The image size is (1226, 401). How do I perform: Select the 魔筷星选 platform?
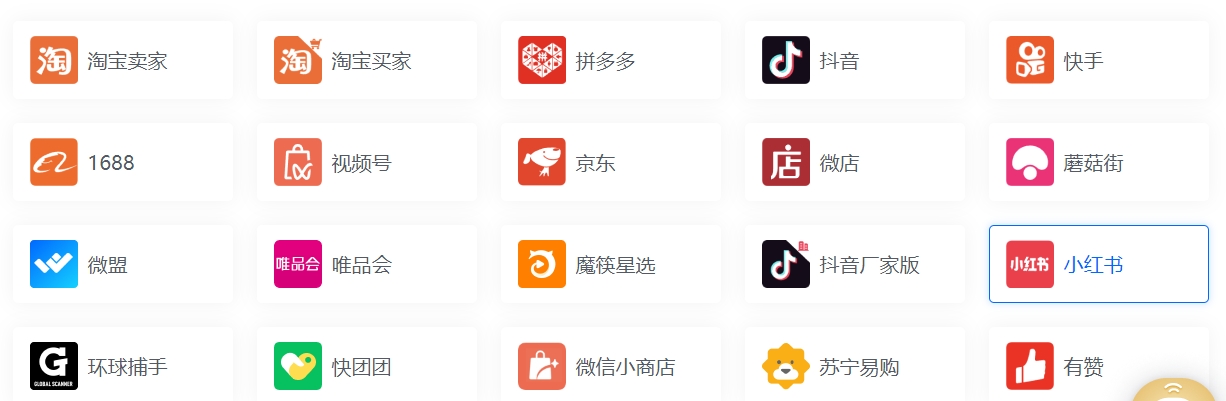tap(610, 265)
